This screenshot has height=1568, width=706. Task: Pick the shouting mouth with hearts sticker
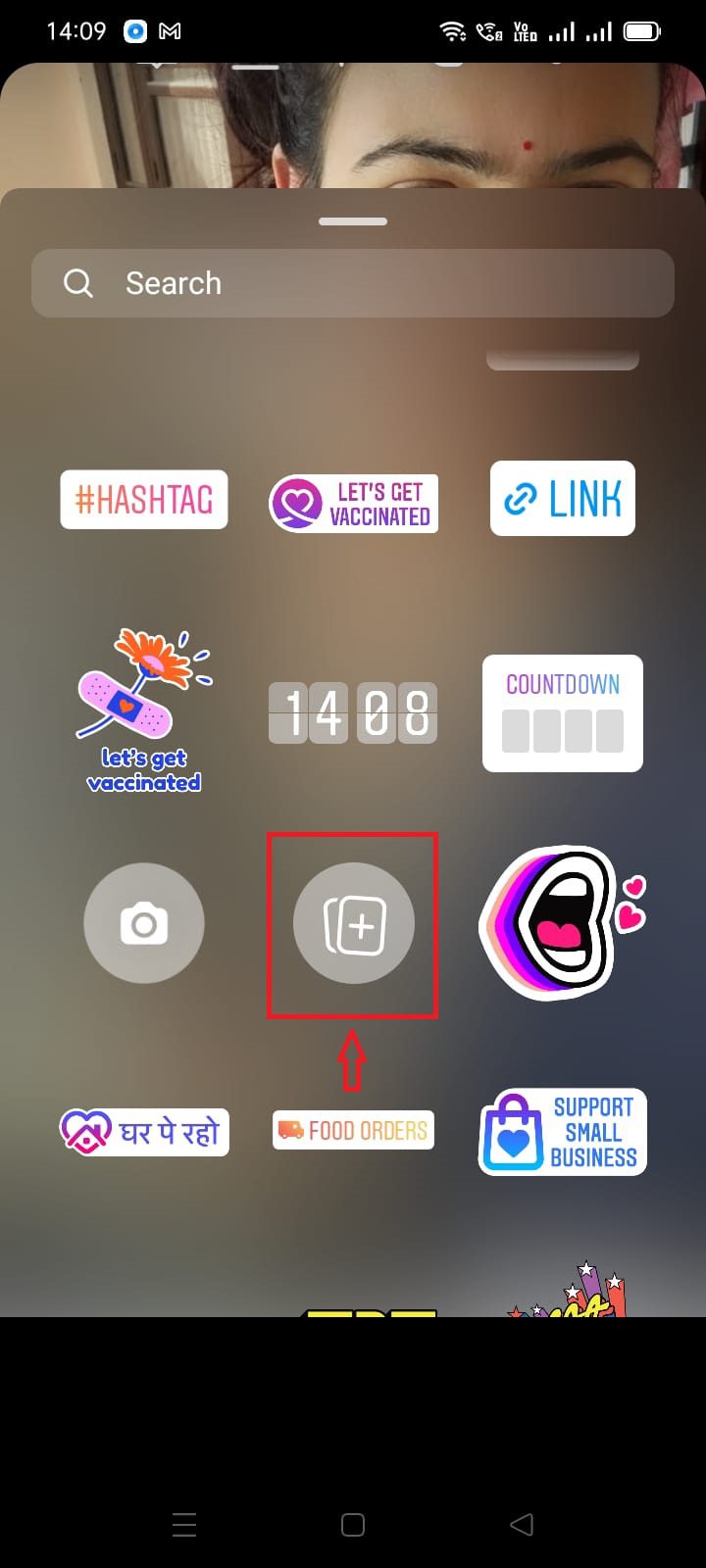pyautogui.click(x=563, y=923)
